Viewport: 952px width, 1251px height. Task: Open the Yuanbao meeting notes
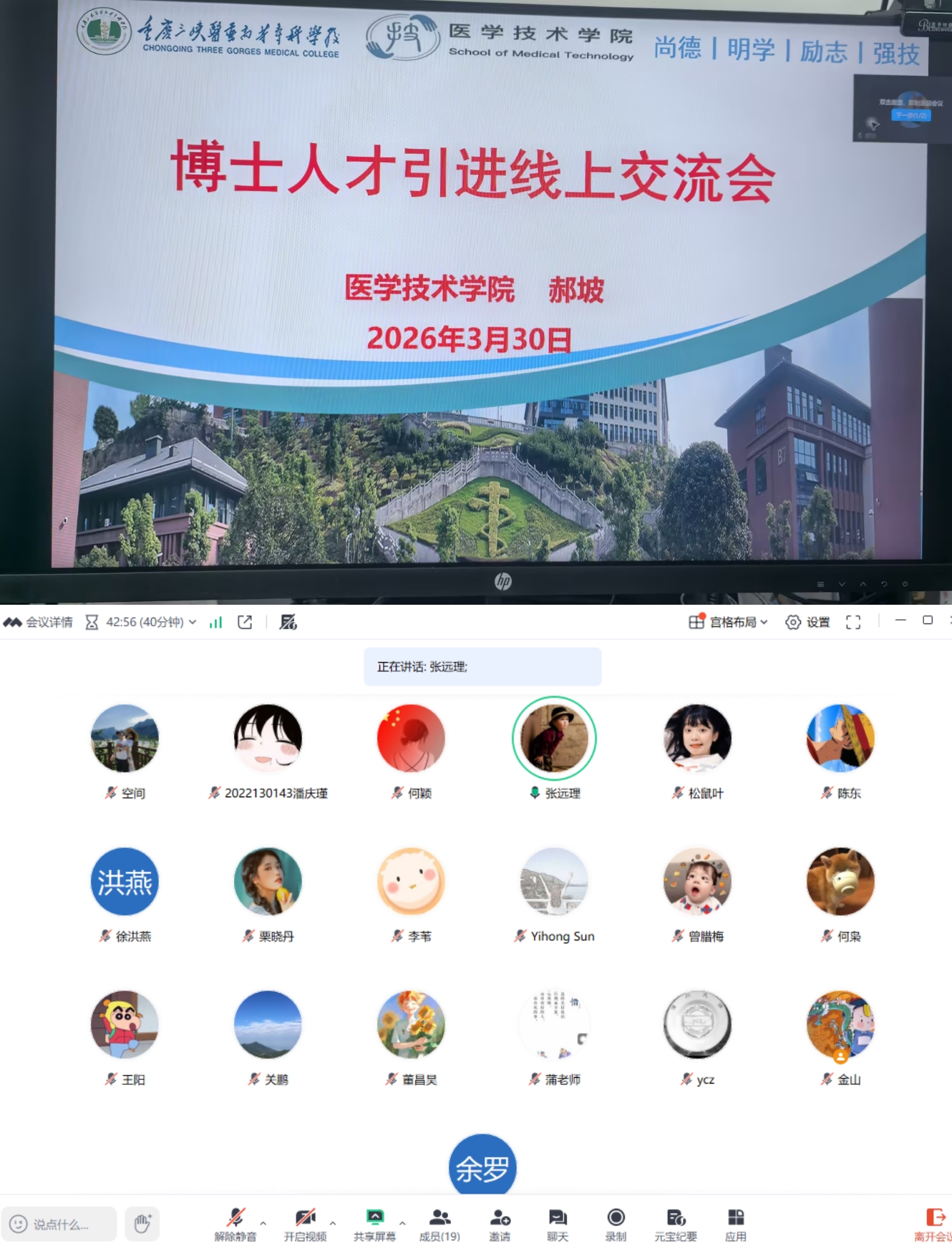(675, 1223)
